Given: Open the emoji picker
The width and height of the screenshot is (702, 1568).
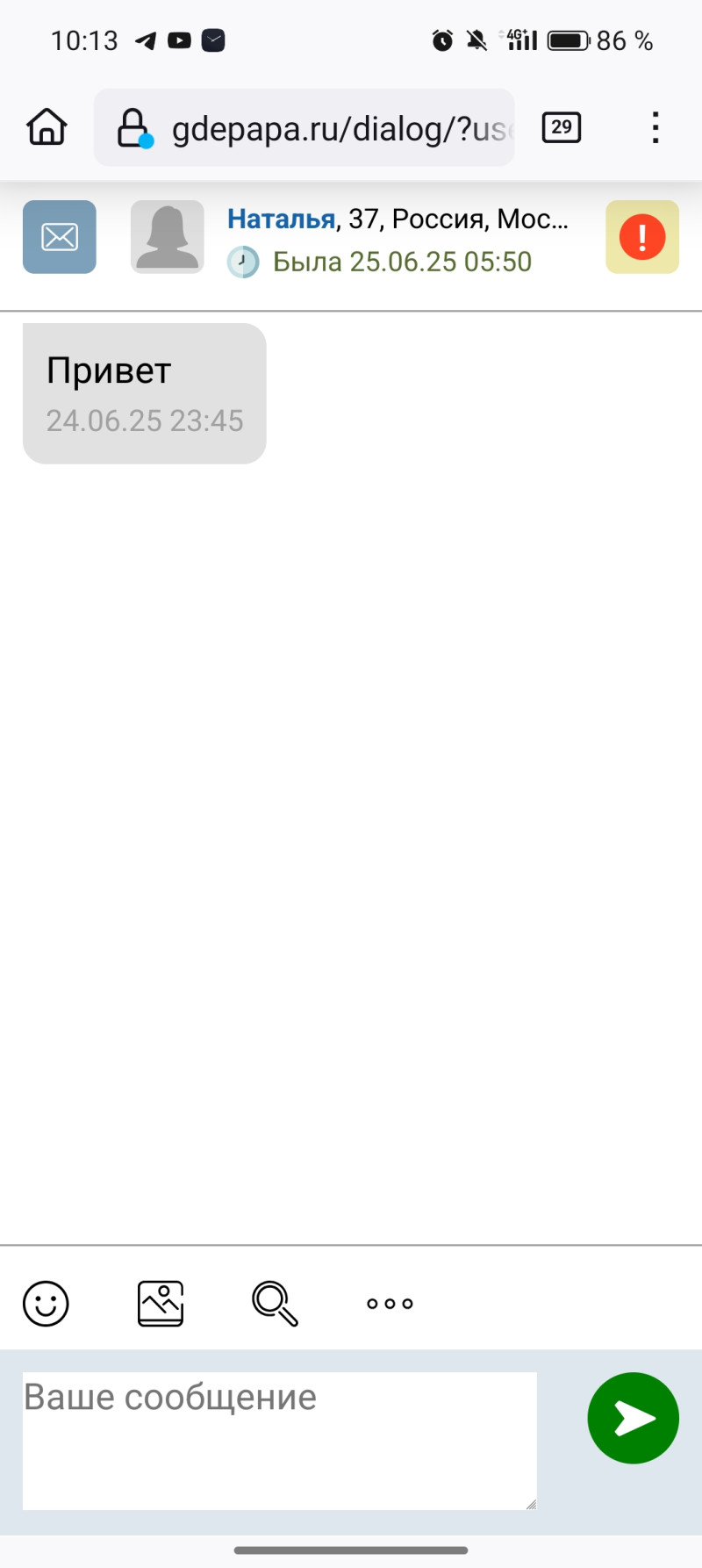Looking at the screenshot, I should click(x=46, y=1303).
